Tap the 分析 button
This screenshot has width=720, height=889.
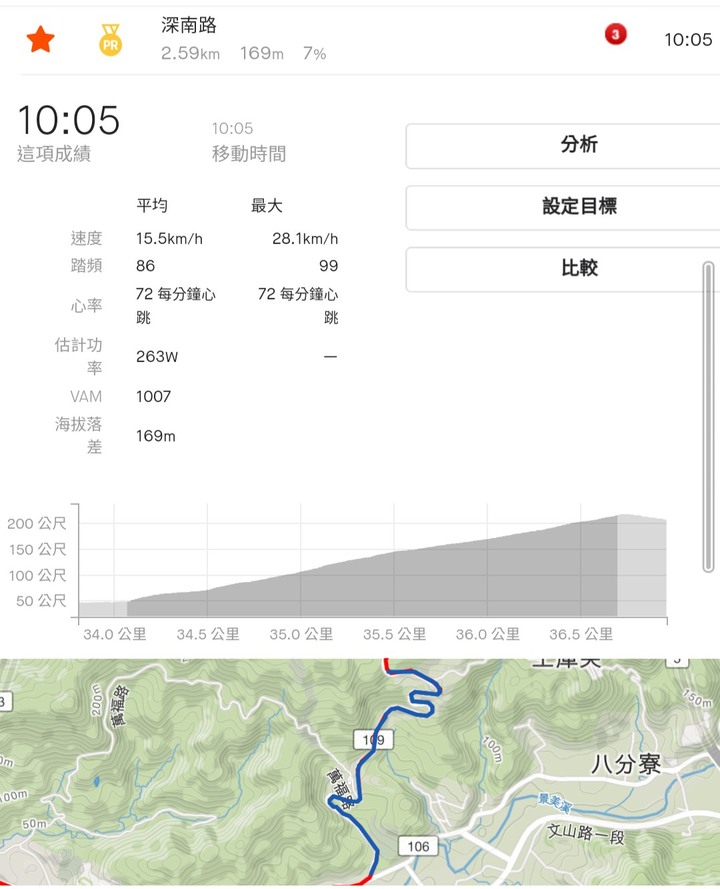coord(578,146)
